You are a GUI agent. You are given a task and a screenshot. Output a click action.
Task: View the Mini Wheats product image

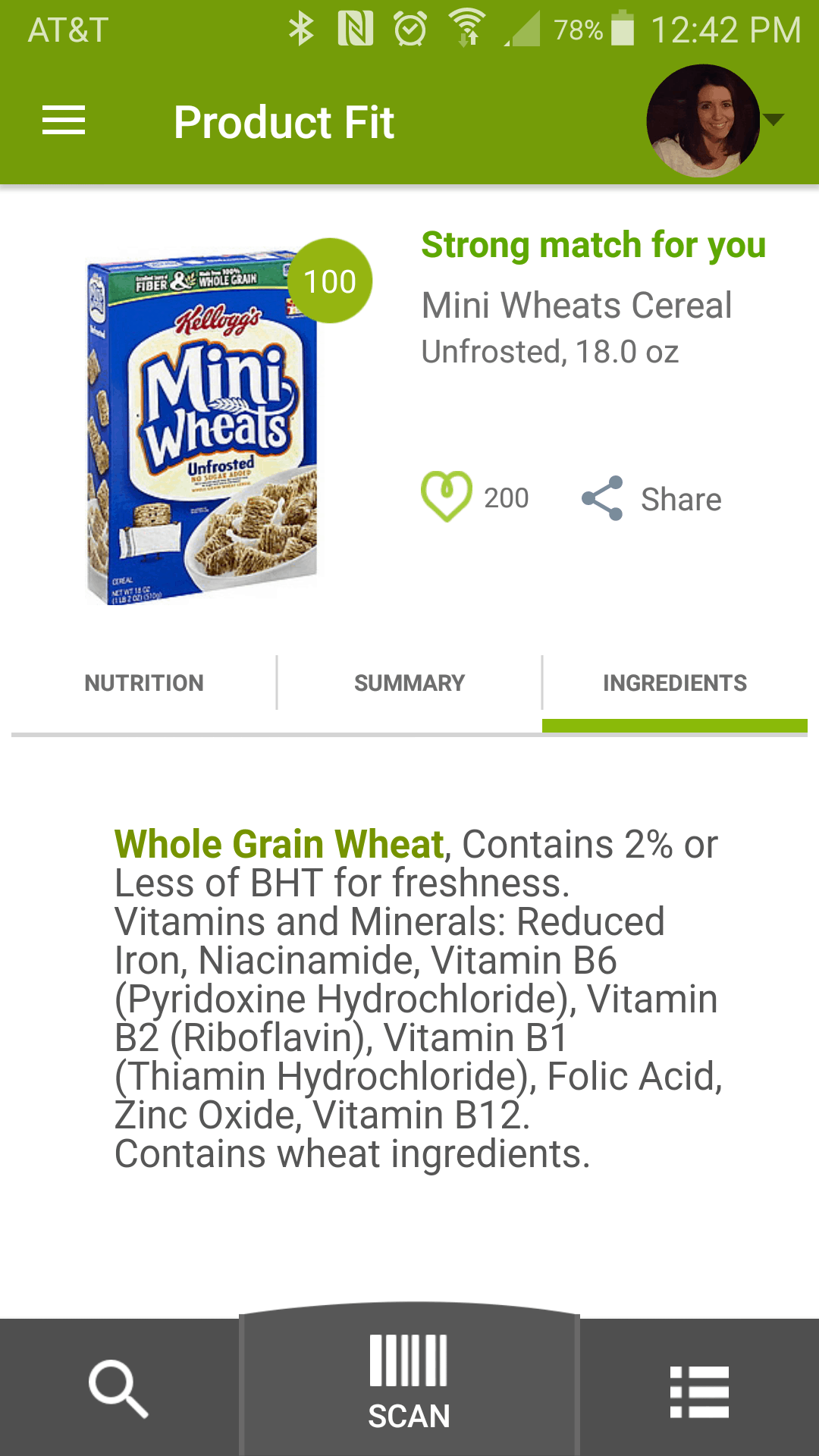[x=203, y=427]
